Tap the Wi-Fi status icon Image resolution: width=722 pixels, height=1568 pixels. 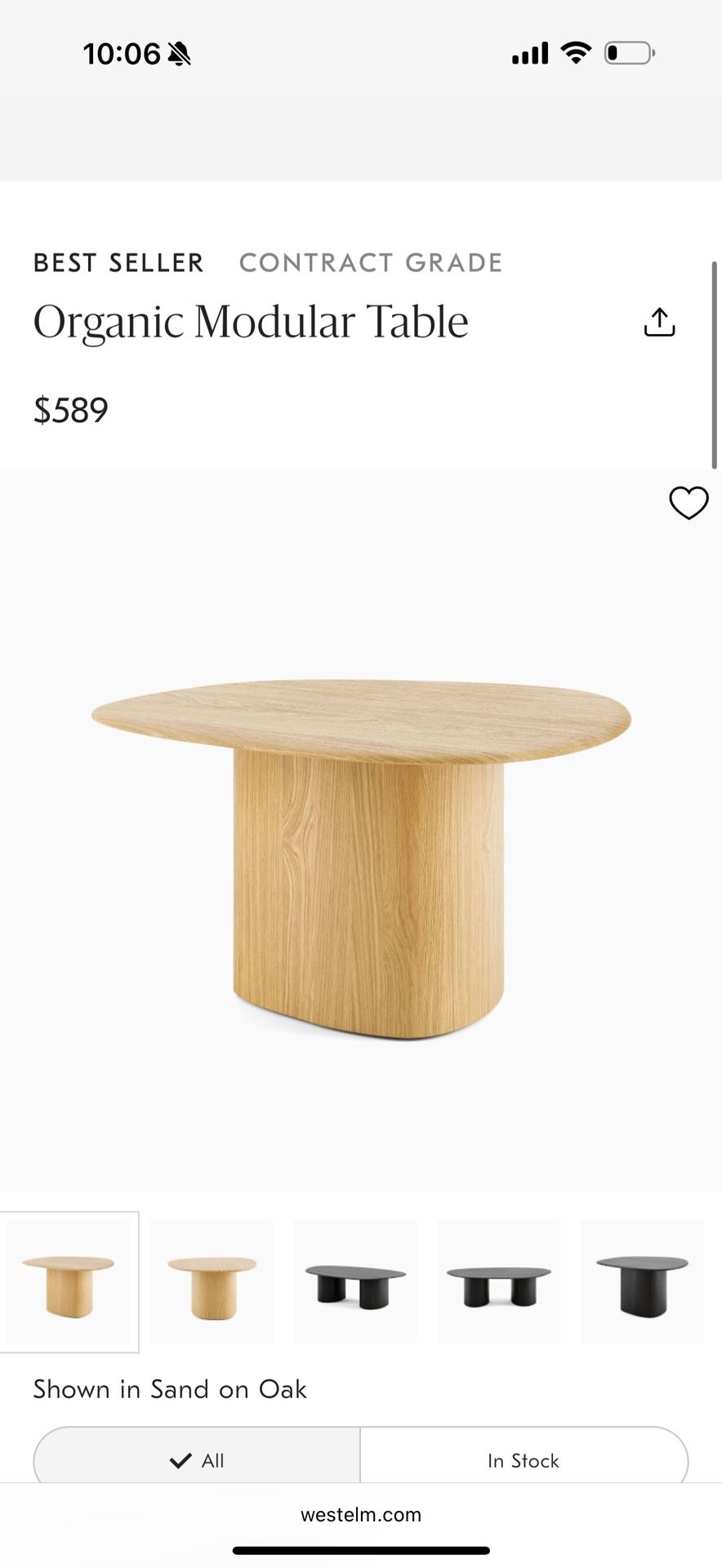[577, 52]
